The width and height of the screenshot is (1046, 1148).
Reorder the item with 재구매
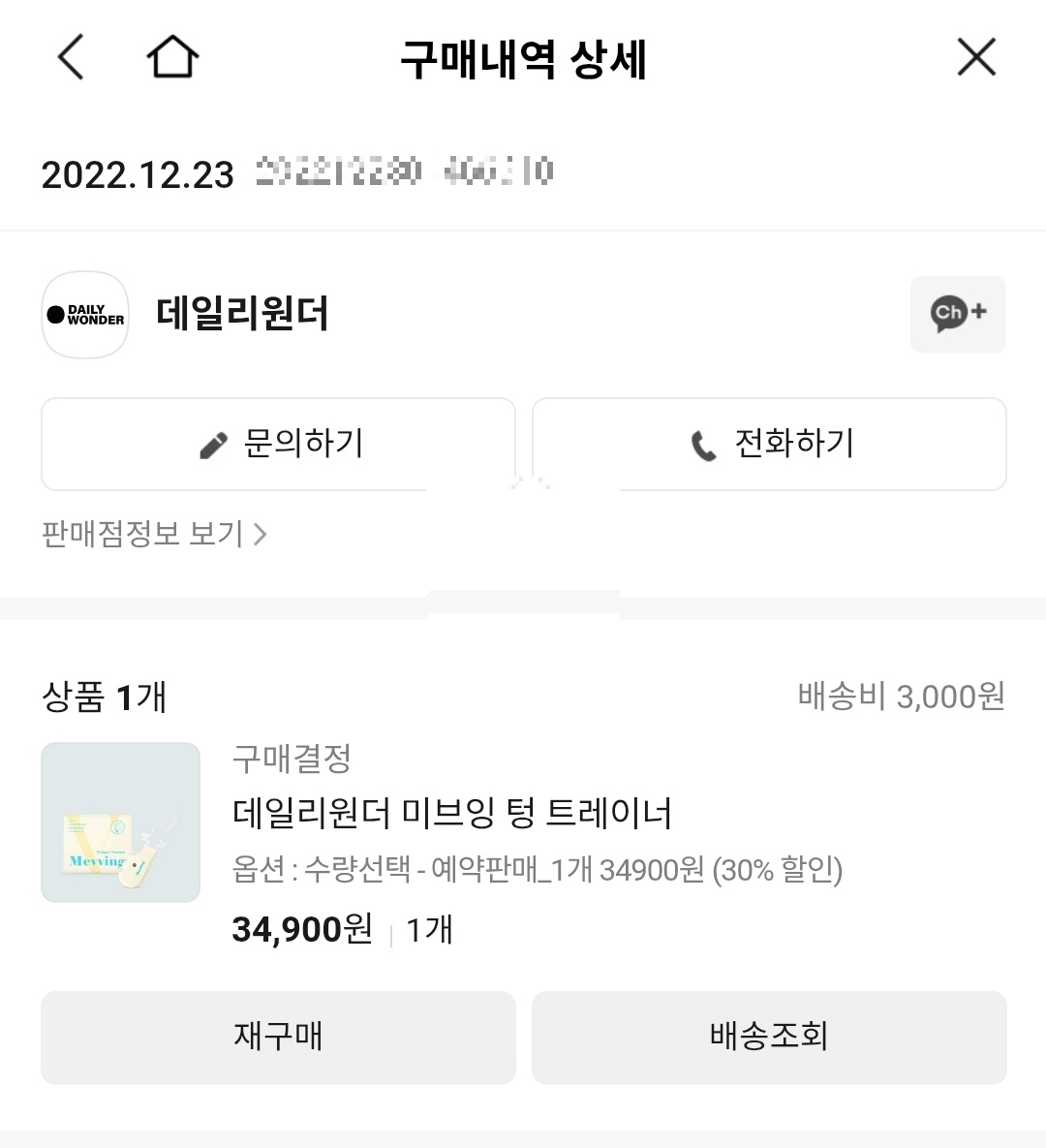277,1037
